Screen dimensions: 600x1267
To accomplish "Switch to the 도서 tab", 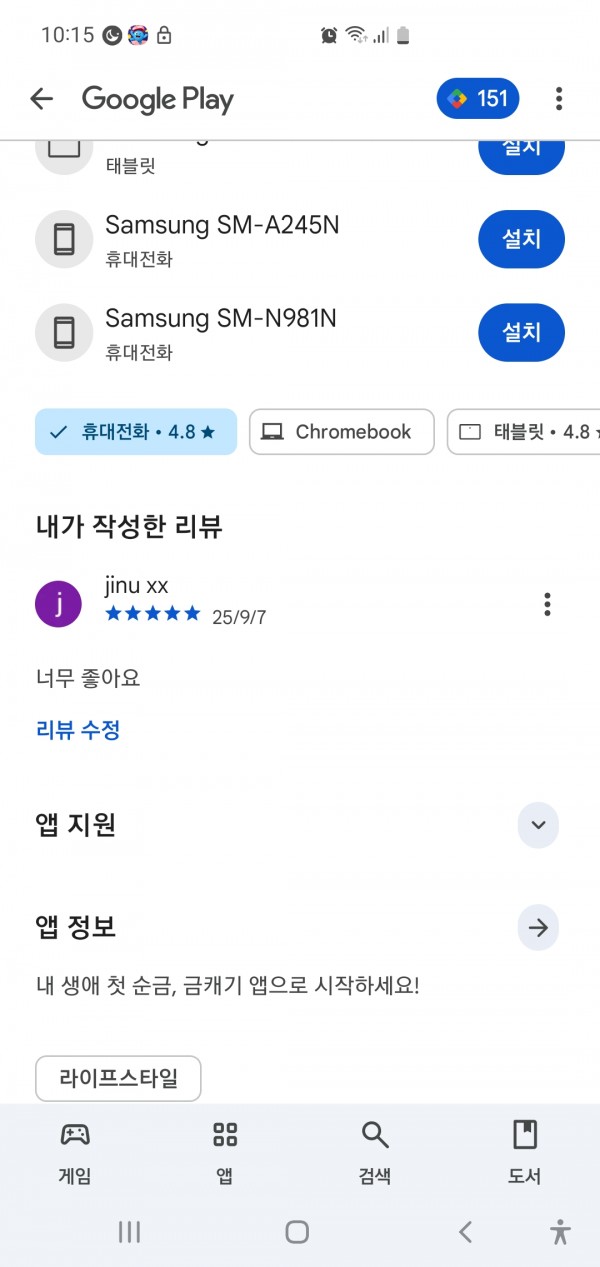I will (x=525, y=1153).
